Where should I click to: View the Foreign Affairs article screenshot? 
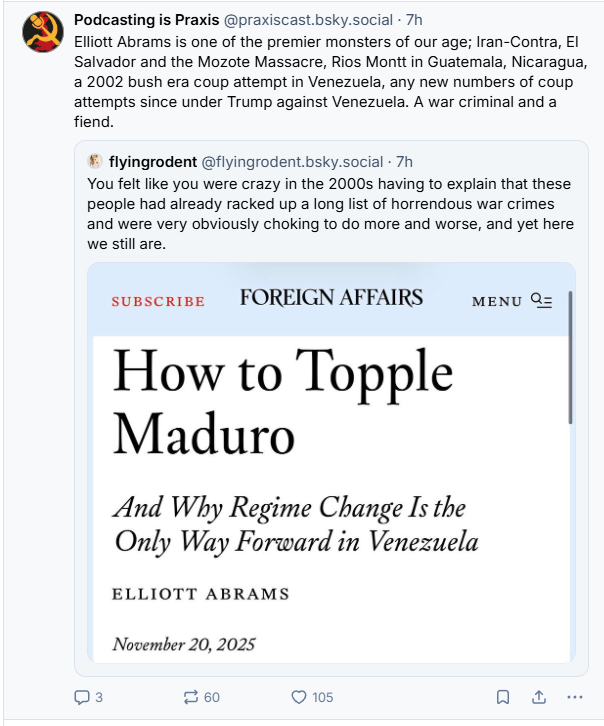click(331, 462)
